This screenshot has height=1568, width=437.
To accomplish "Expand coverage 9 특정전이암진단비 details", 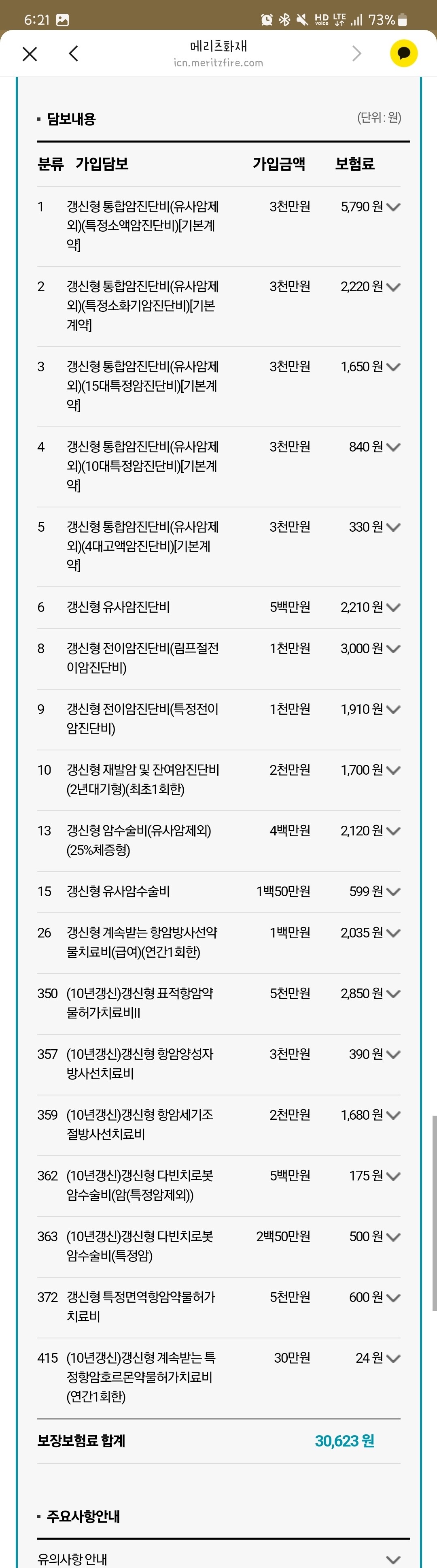I will (393, 710).
